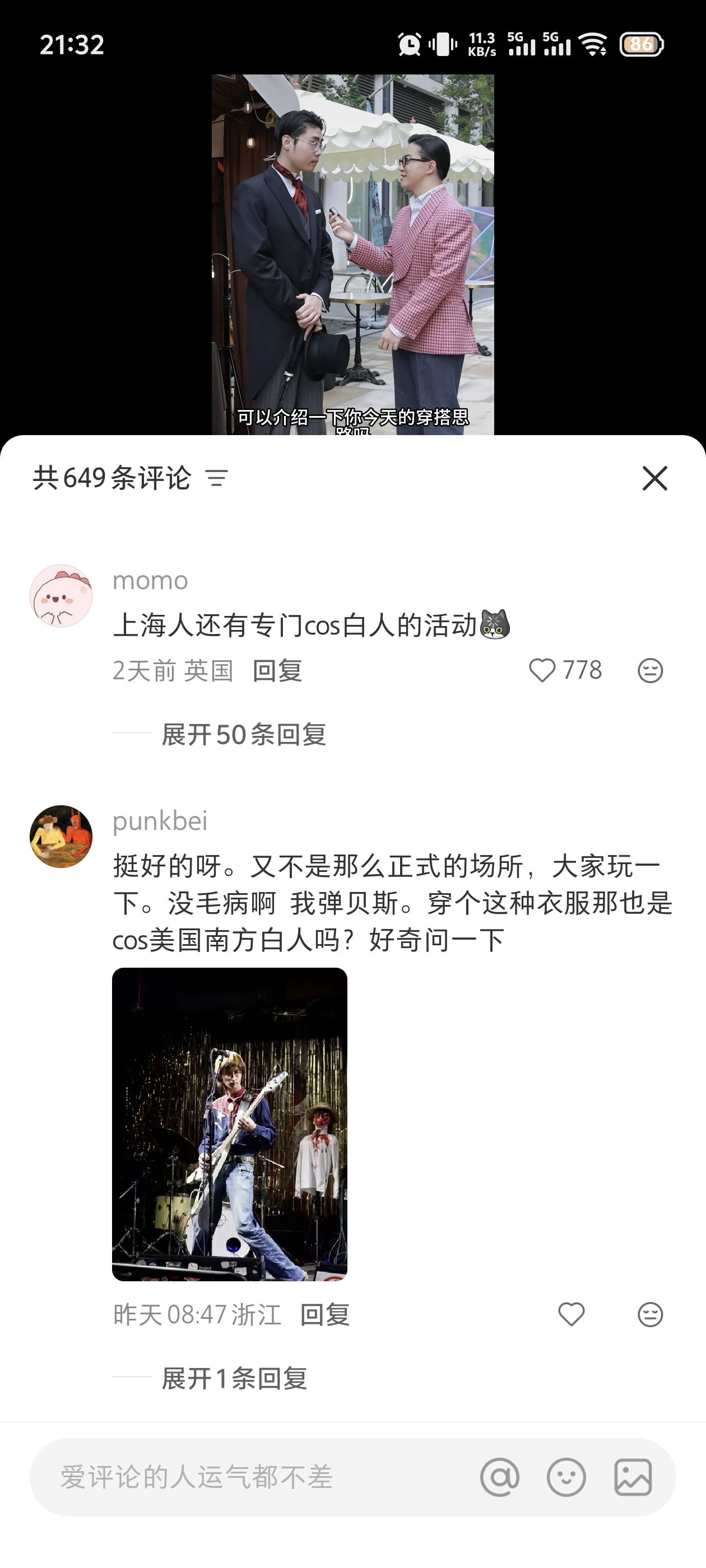This screenshot has height=1568, width=706.
Task: Attach an image to your comment
Action: (633, 1477)
